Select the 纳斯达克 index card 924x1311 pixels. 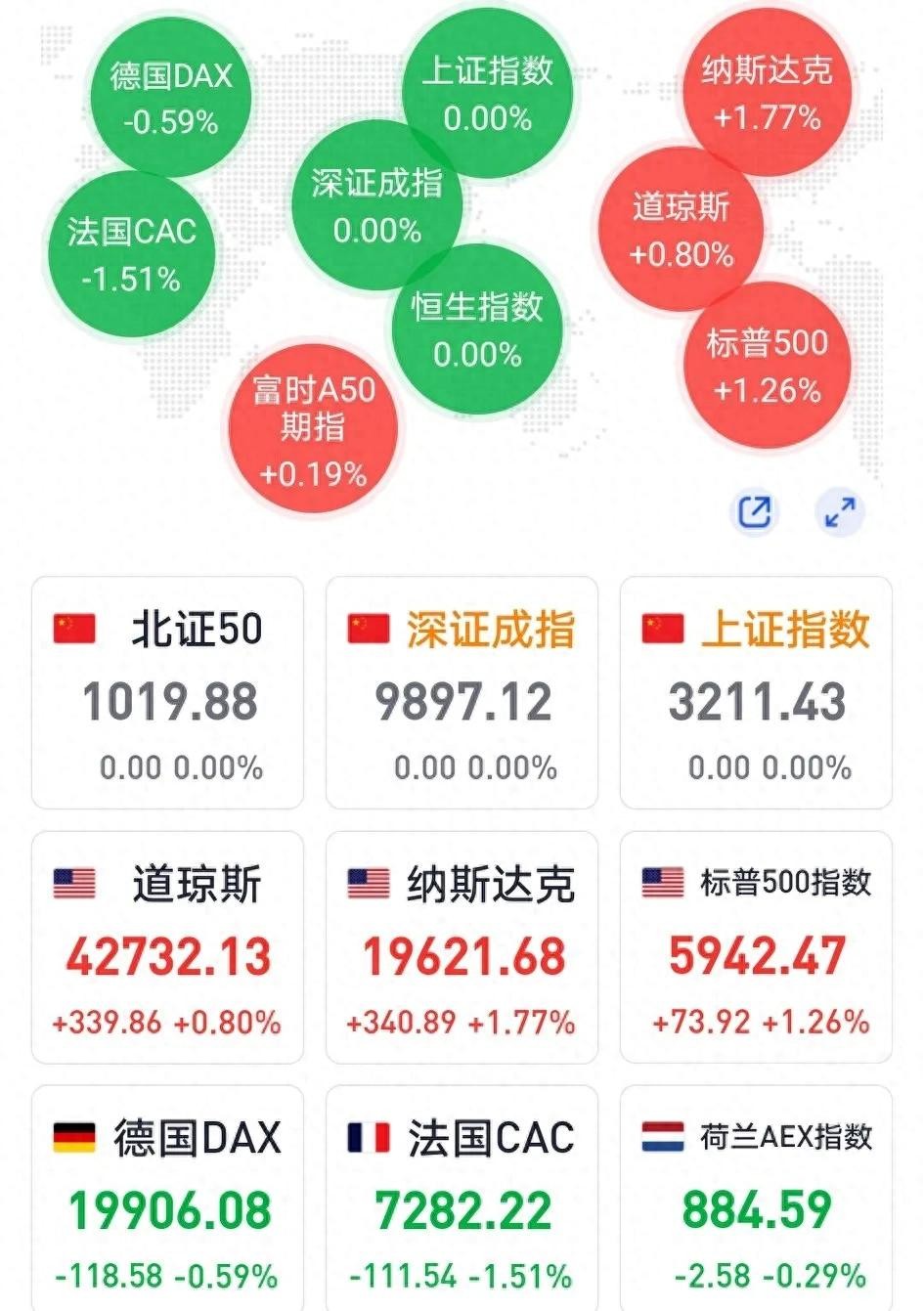point(462,946)
